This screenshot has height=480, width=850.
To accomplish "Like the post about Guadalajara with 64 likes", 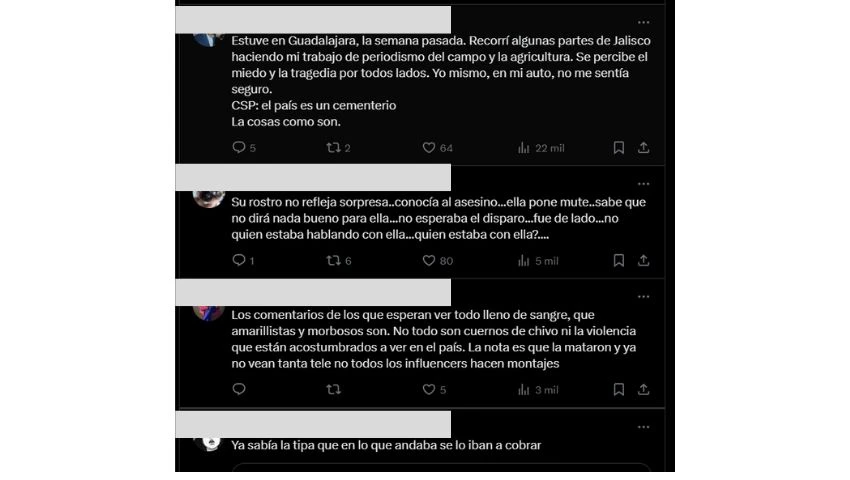I will [x=429, y=147].
